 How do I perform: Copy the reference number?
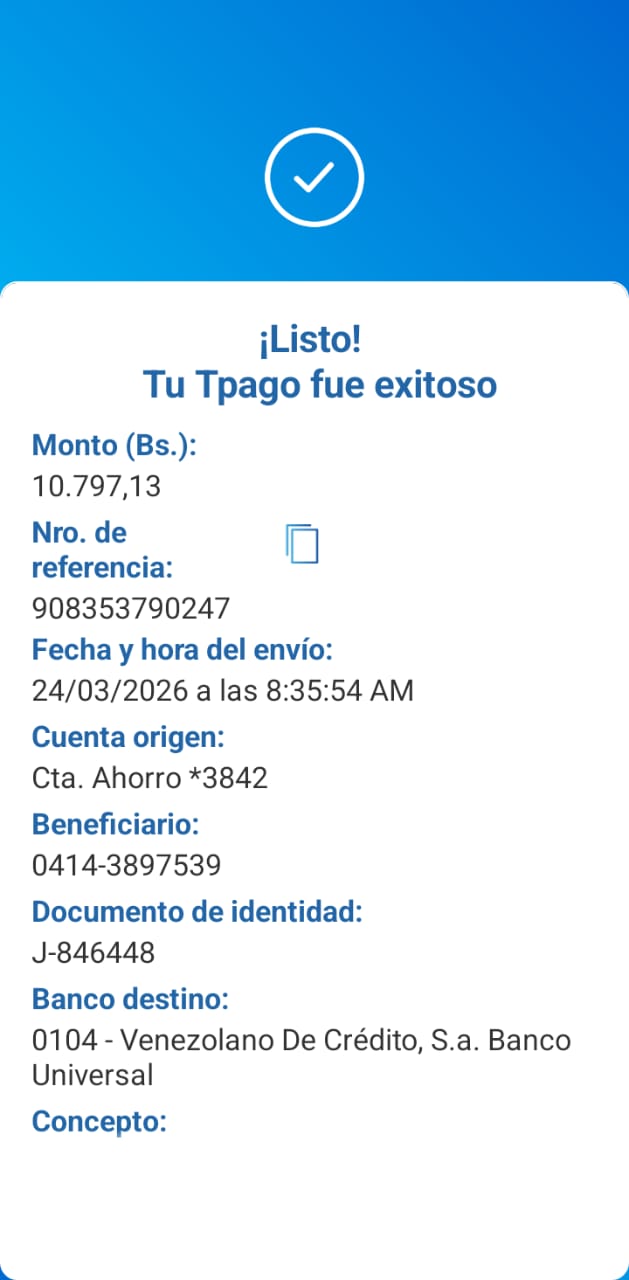pyautogui.click(x=301, y=544)
